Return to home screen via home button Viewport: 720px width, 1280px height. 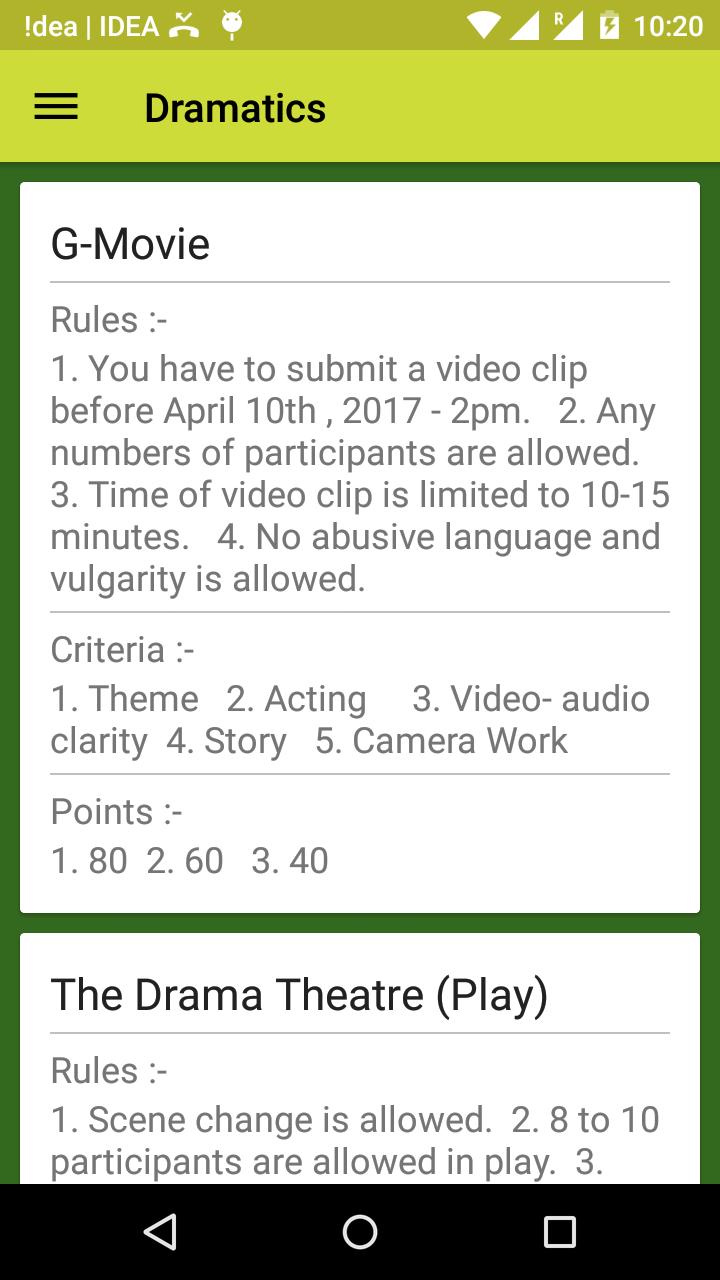[x=360, y=1232]
